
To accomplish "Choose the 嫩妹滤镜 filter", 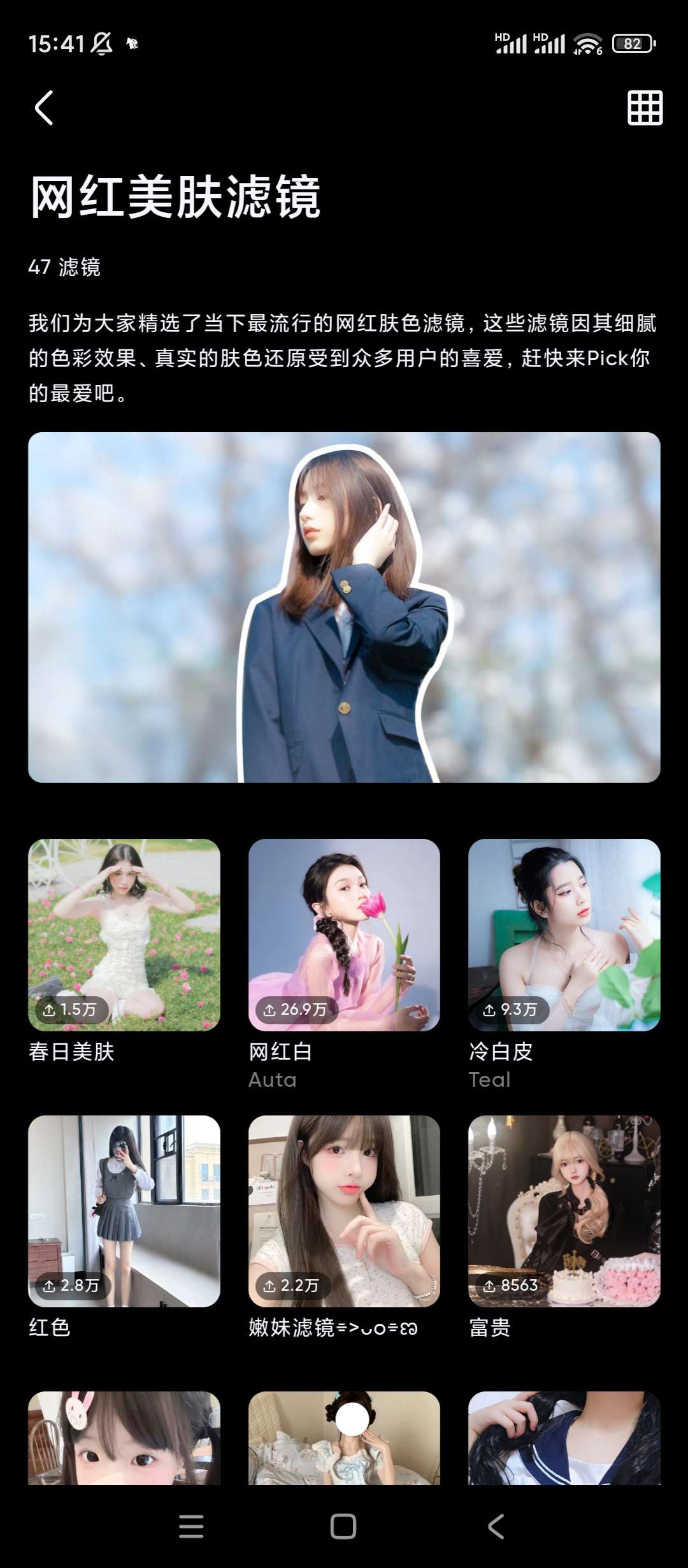I will coord(344,1211).
